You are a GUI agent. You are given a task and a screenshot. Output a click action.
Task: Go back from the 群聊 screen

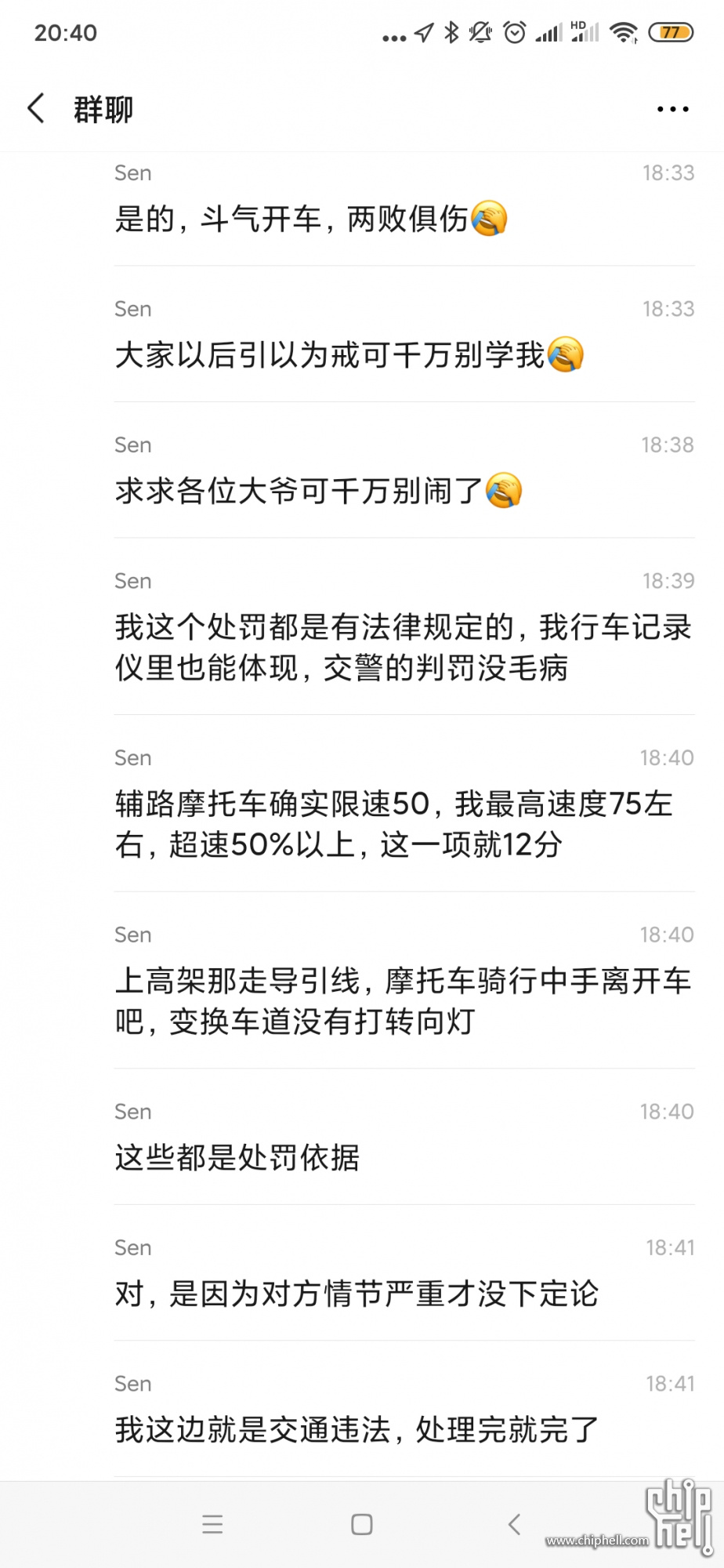click(x=36, y=108)
